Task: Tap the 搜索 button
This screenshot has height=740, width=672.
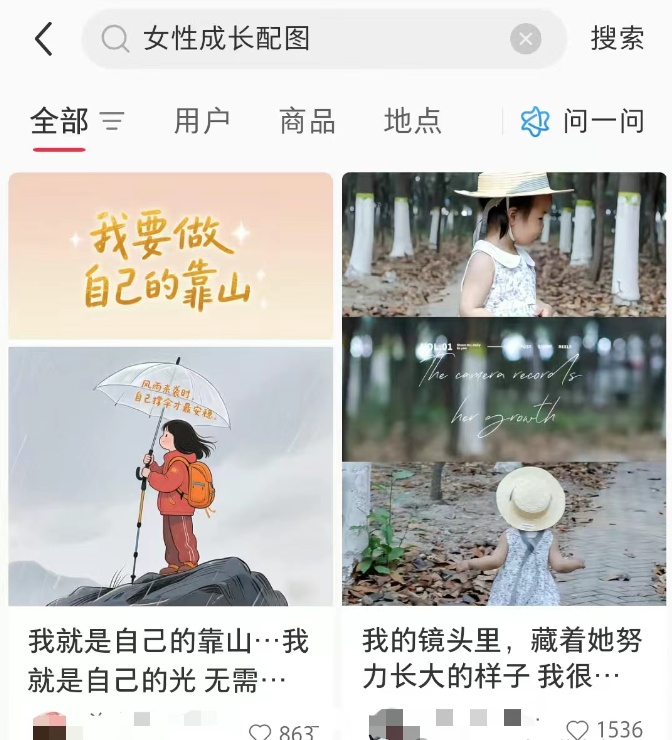Action: tap(617, 39)
